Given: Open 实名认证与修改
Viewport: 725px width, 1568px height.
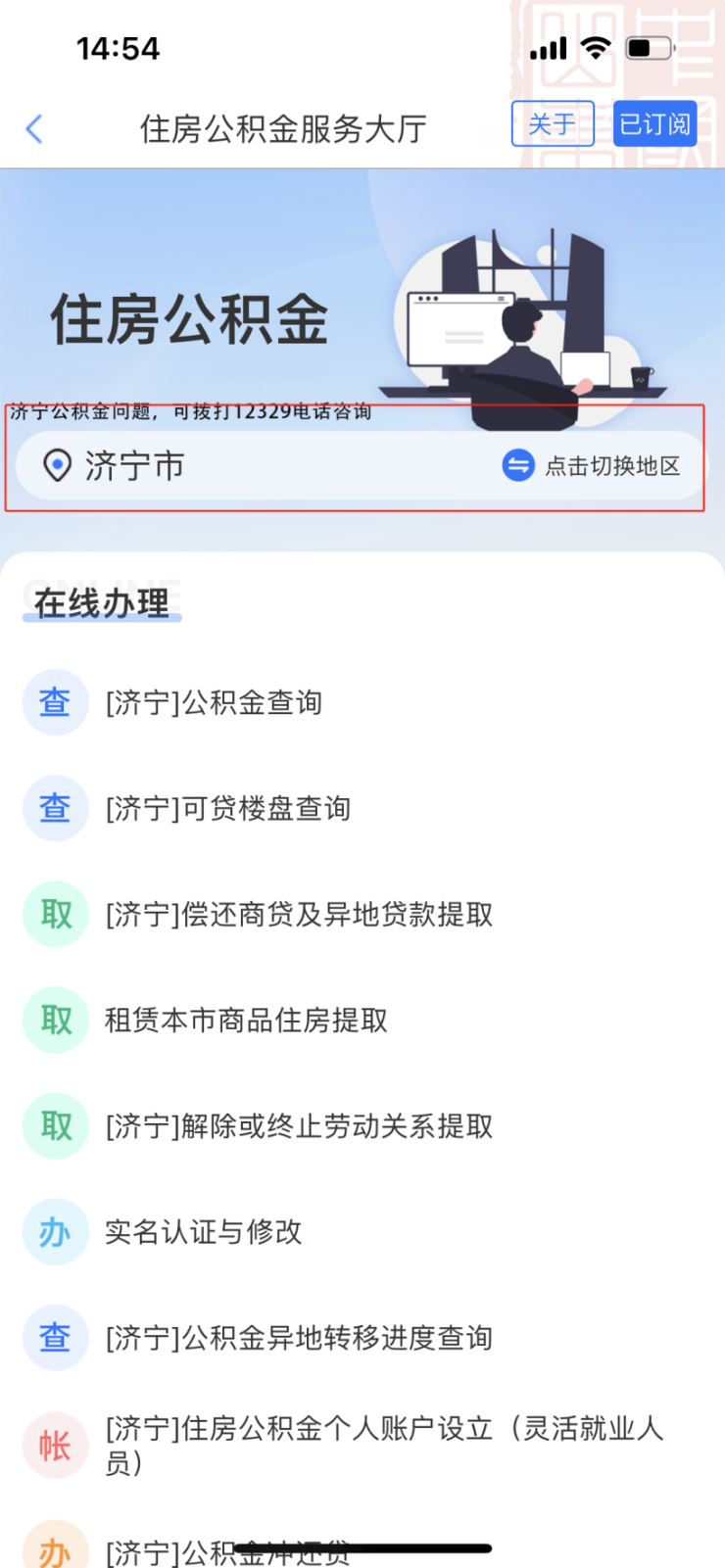Looking at the screenshot, I should coord(204,1231).
